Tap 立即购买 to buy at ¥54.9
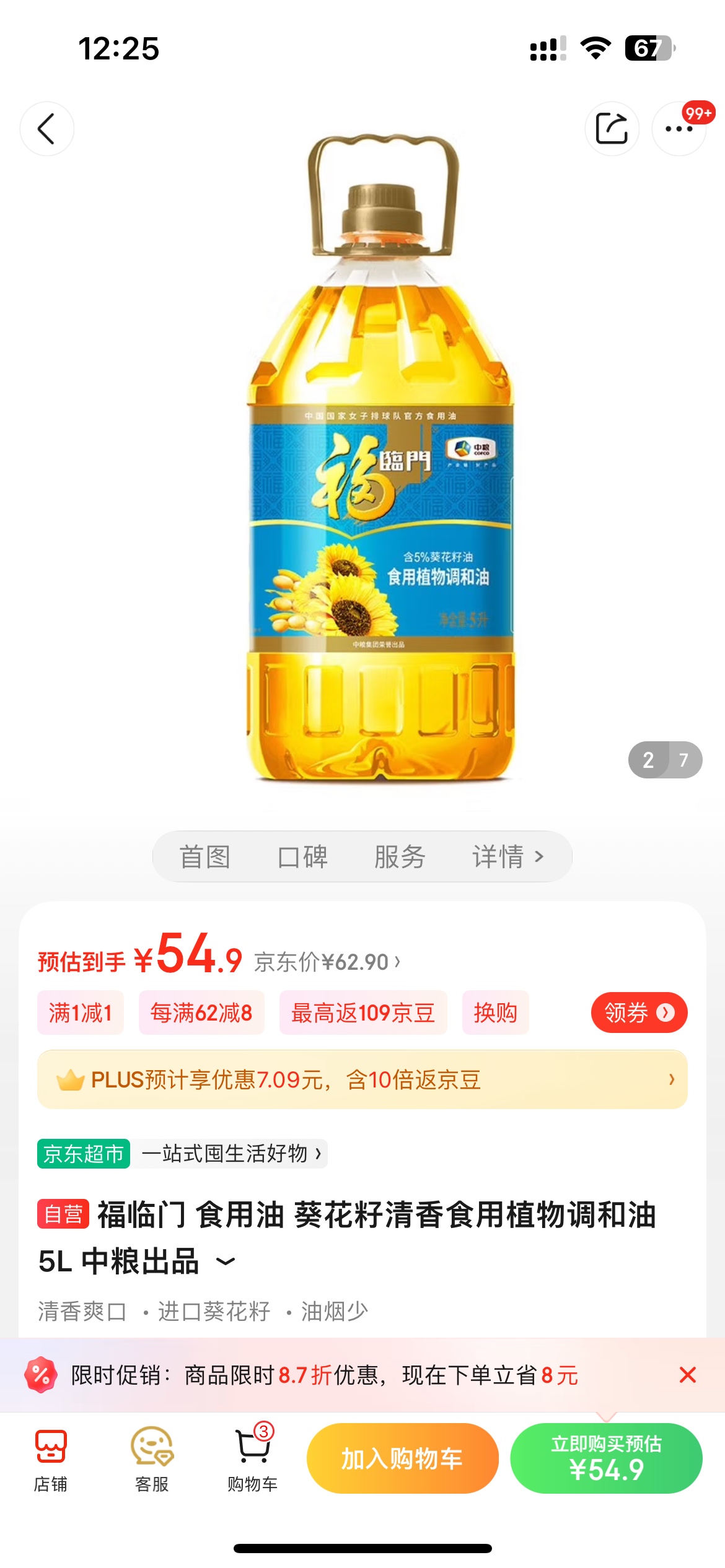725x1568 pixels. point(606,1458)
